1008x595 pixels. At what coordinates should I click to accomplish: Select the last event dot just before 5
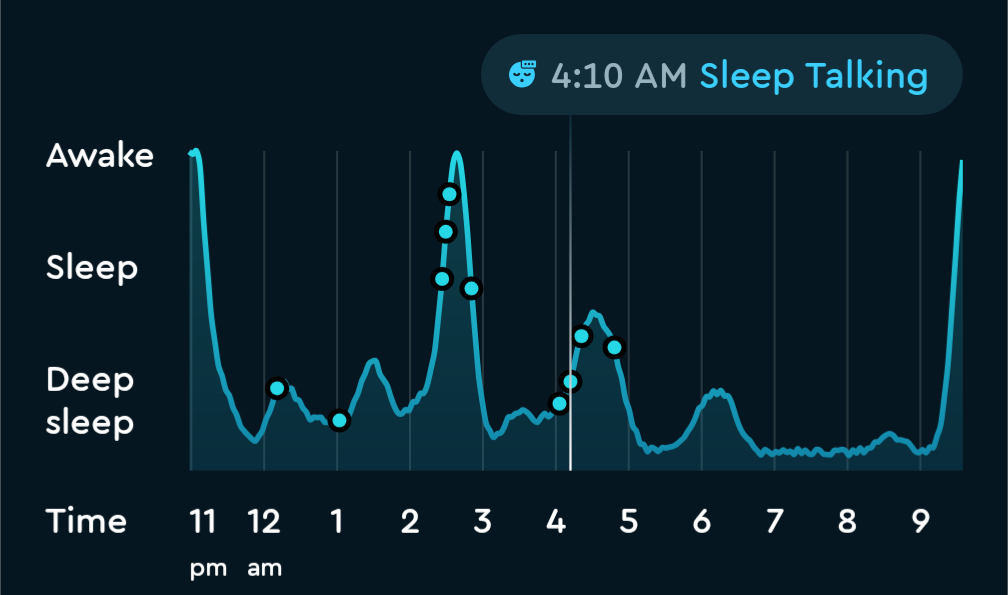[x=615, y=348]
